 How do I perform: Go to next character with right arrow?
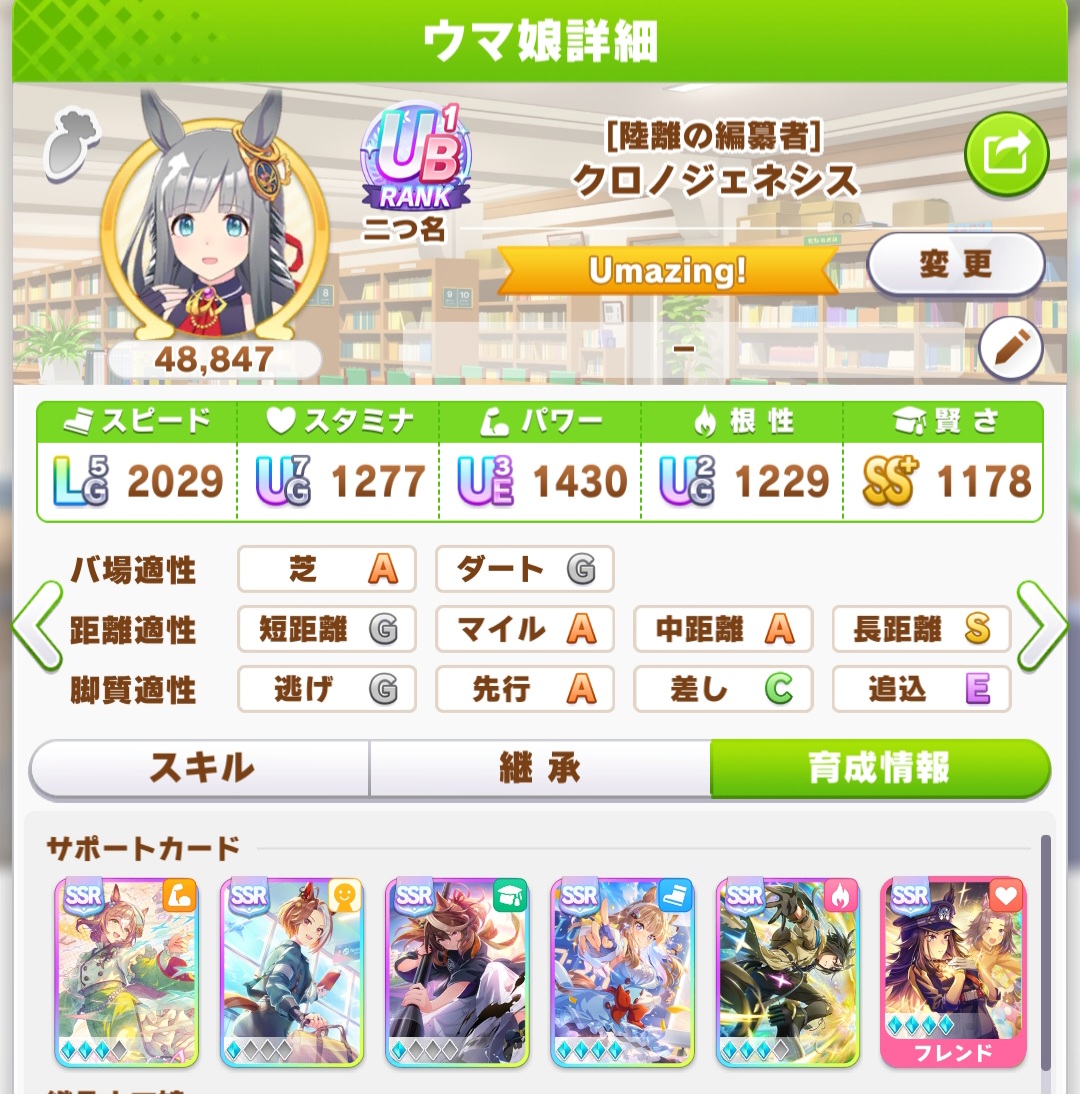(1042, 626)
